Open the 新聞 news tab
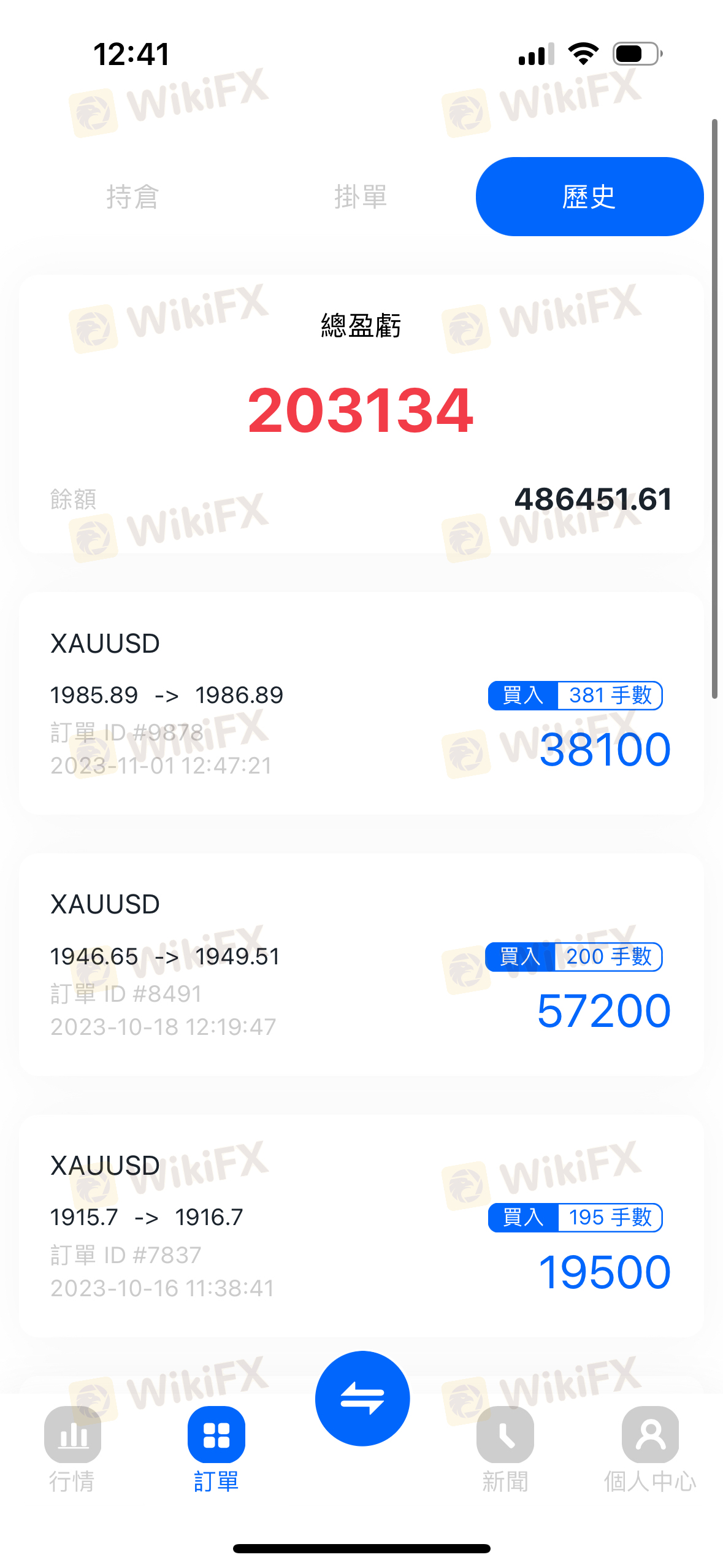 coord(505,1450)
